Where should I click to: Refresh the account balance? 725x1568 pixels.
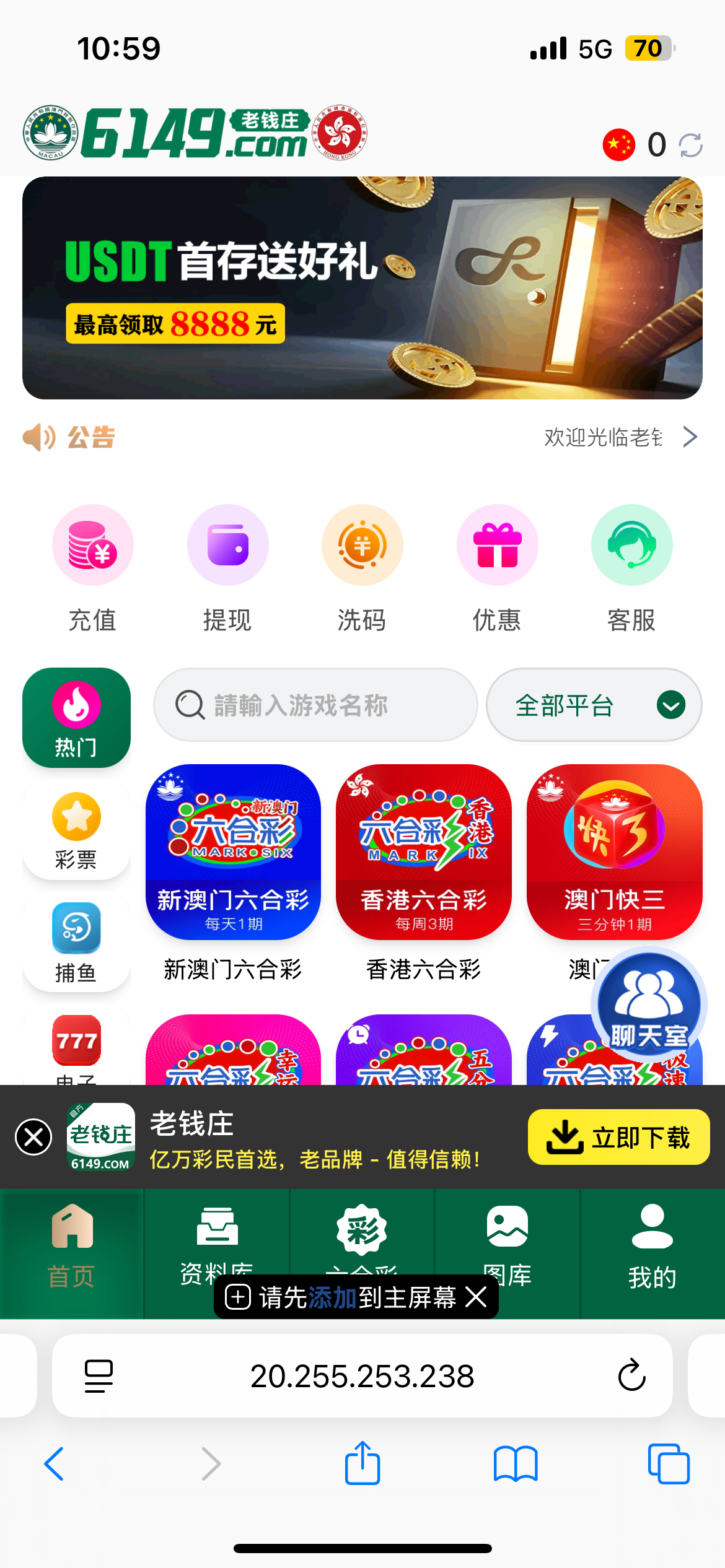click(x=690, y=146)
